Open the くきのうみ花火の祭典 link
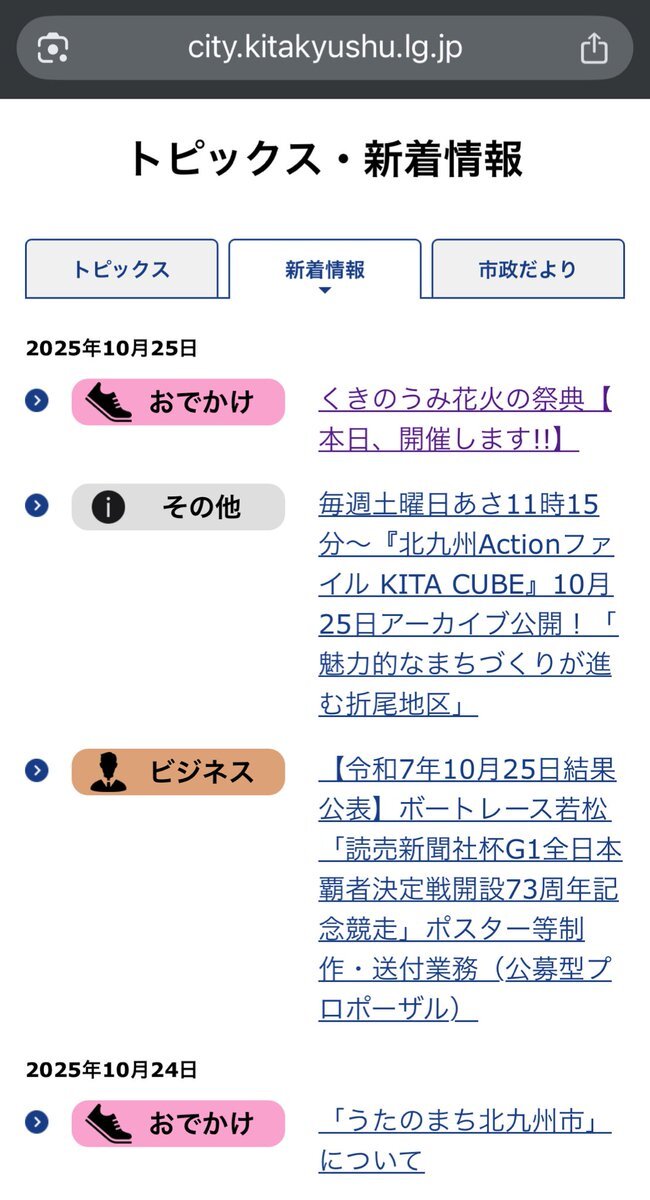 [465, 419]
